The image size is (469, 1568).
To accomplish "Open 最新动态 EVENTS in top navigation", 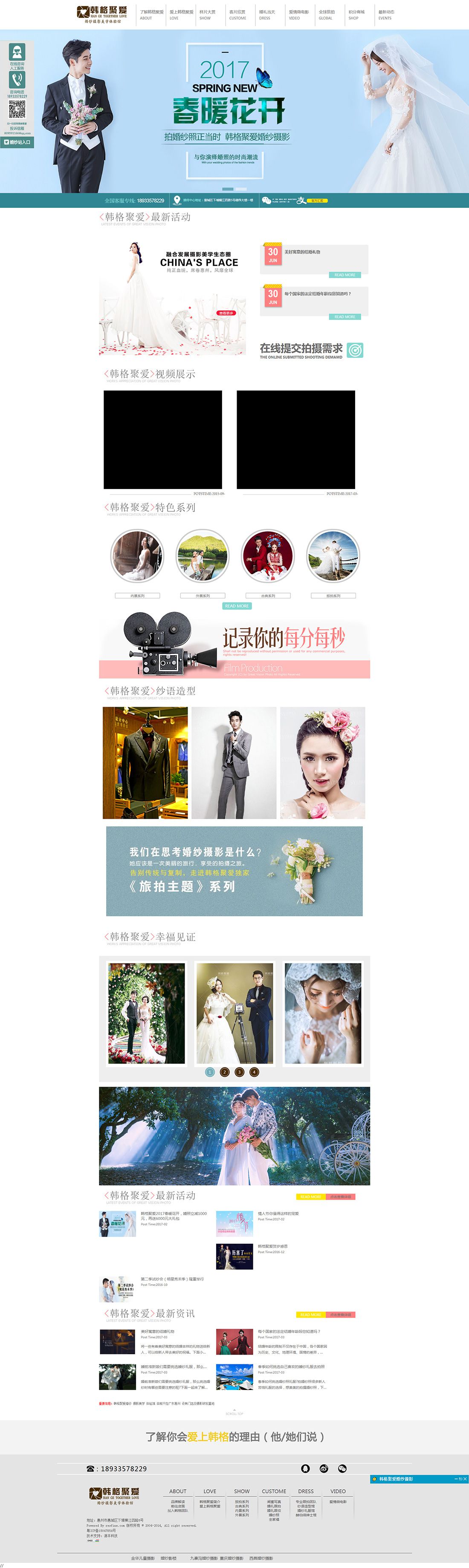I will 386,14.
